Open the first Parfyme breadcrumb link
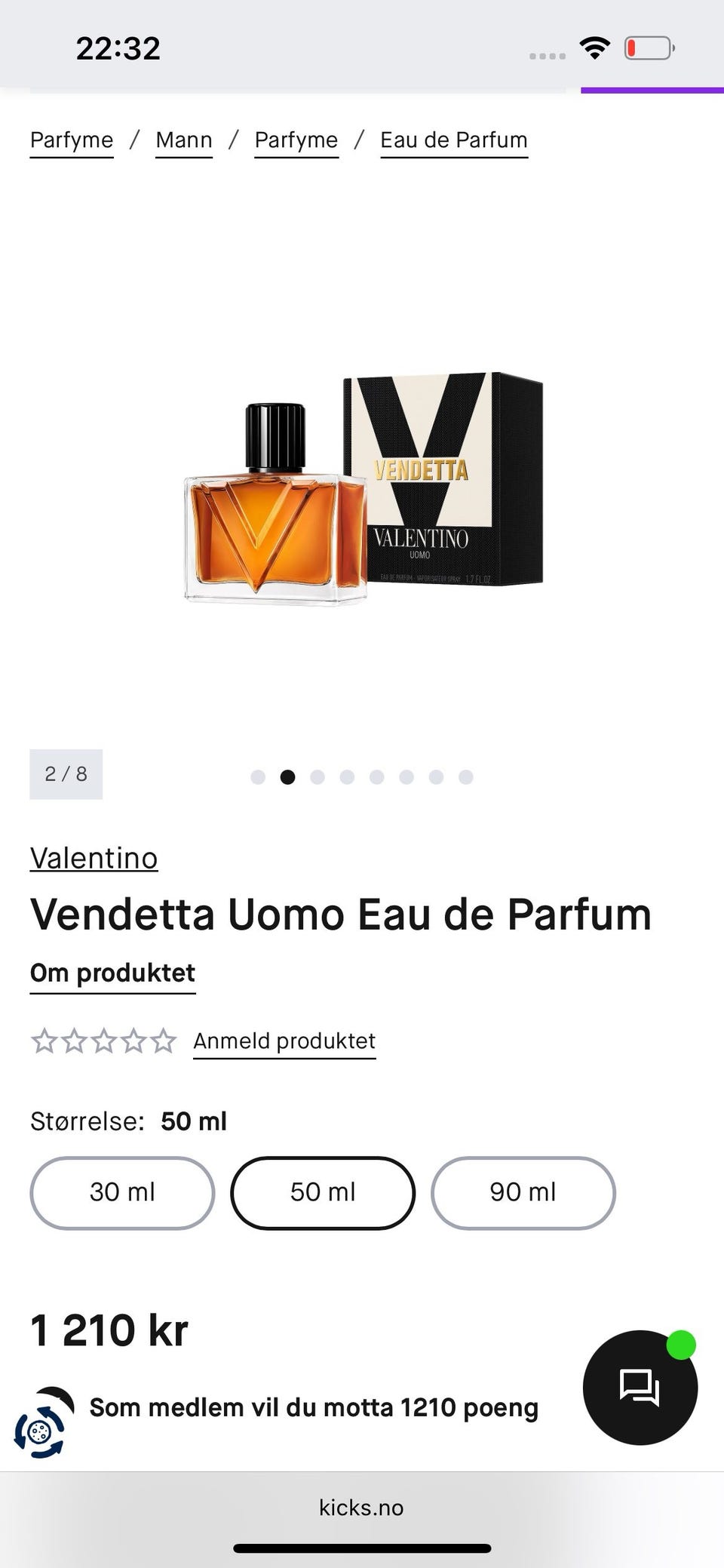The image size is (724, 1568). point(72,140)
